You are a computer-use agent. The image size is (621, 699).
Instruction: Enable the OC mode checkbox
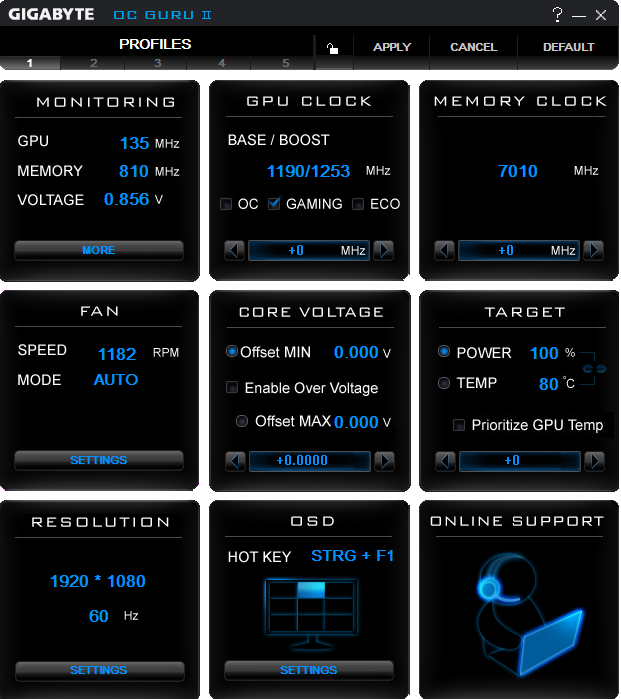tap(227, 204)
